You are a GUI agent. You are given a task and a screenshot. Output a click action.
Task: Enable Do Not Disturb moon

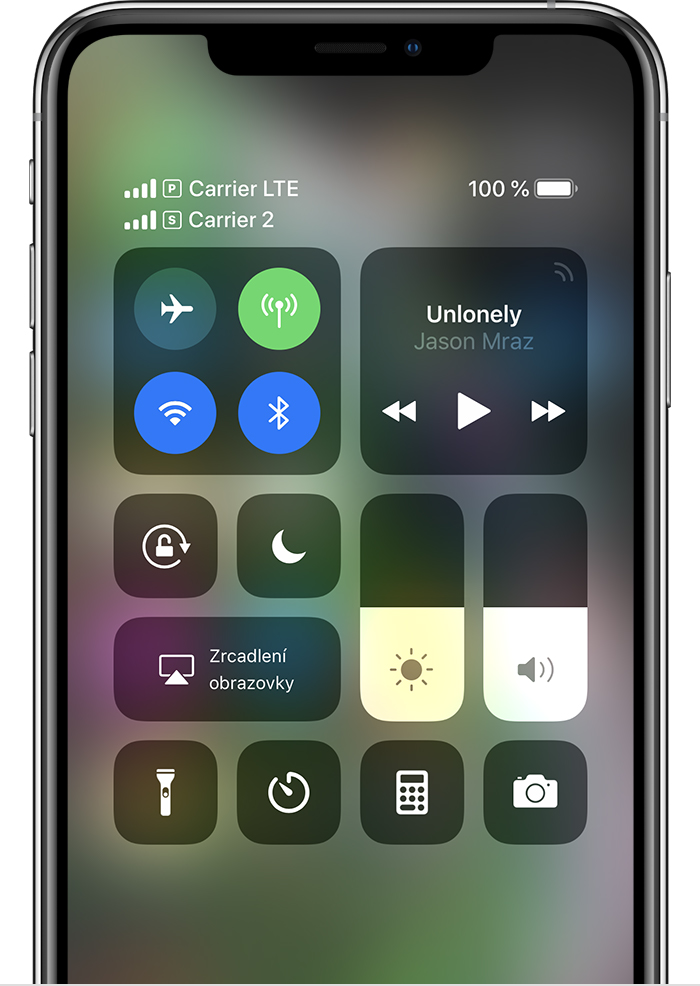tap(288, 546)
